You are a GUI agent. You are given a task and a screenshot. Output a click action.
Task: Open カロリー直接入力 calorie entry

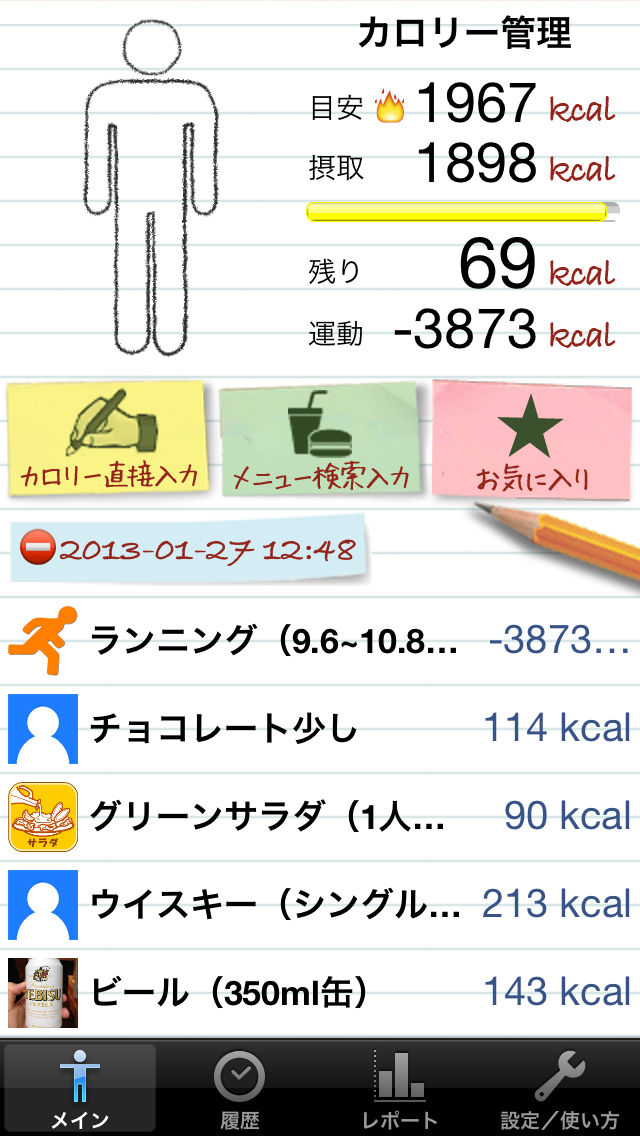(108, 438)
